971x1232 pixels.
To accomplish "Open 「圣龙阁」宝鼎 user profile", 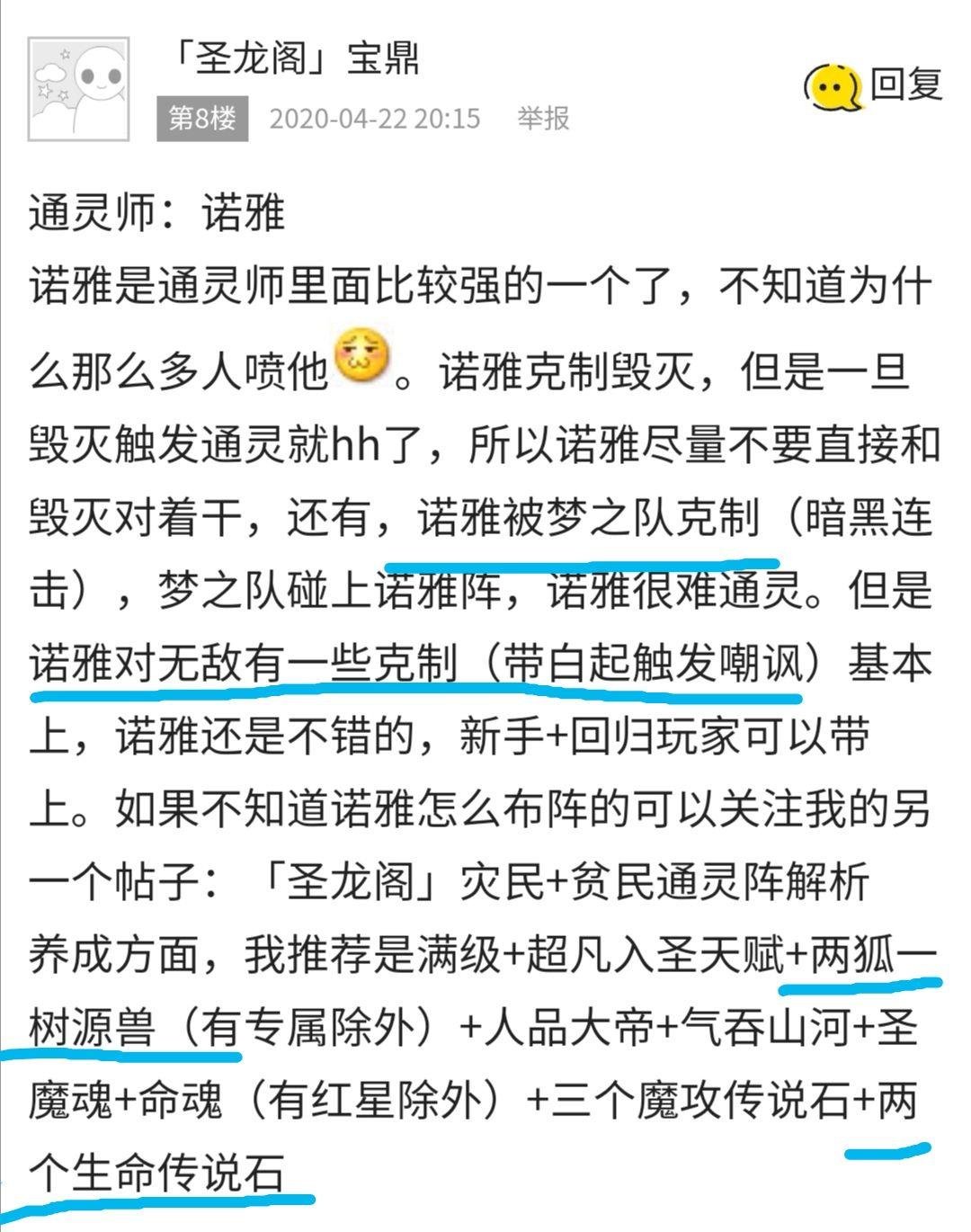I will [294, 59].
